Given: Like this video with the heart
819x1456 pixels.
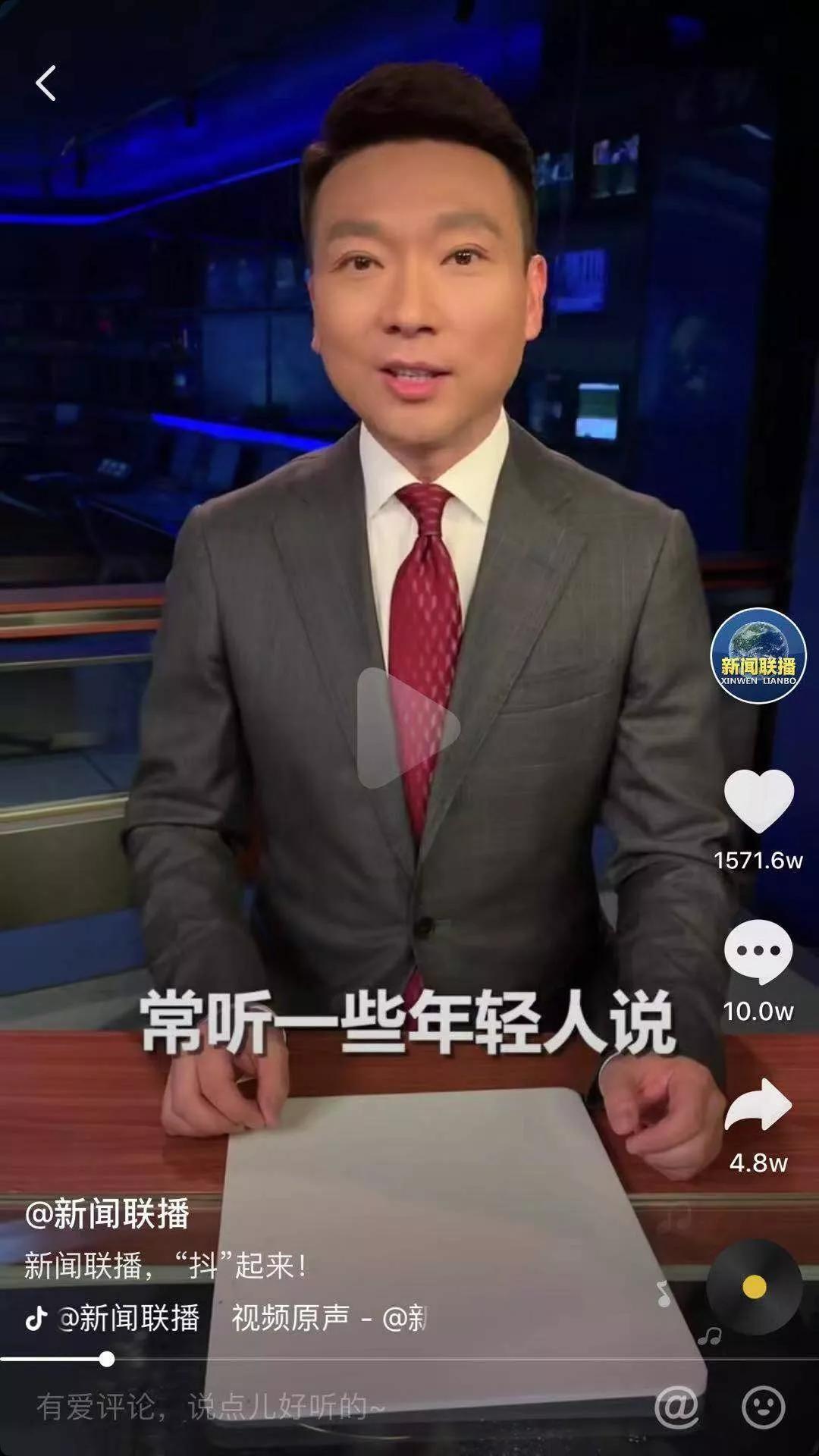Looking at the screenshot, I should pos(758,801).
